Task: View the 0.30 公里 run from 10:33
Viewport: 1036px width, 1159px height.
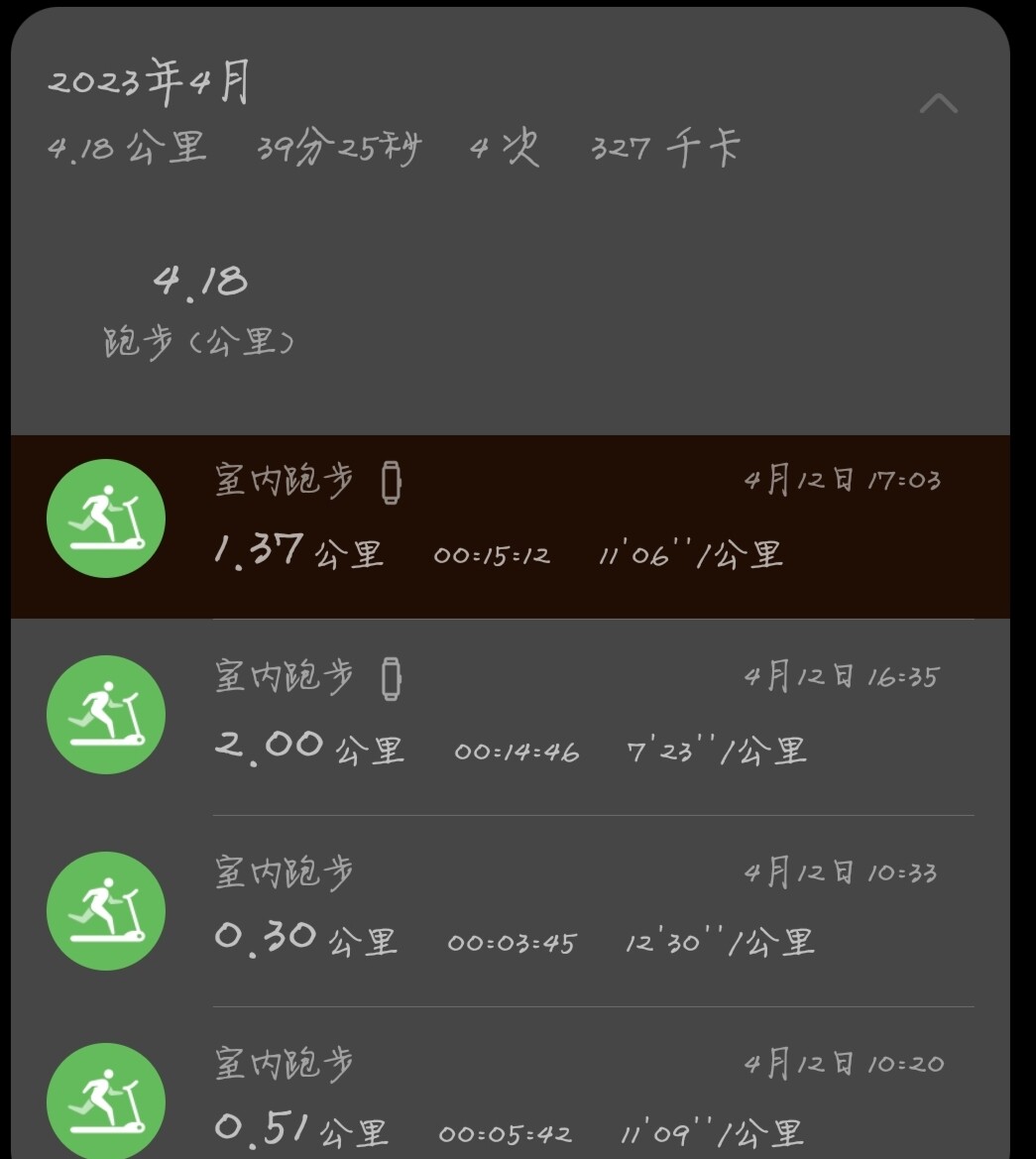Action: (511, 910)
